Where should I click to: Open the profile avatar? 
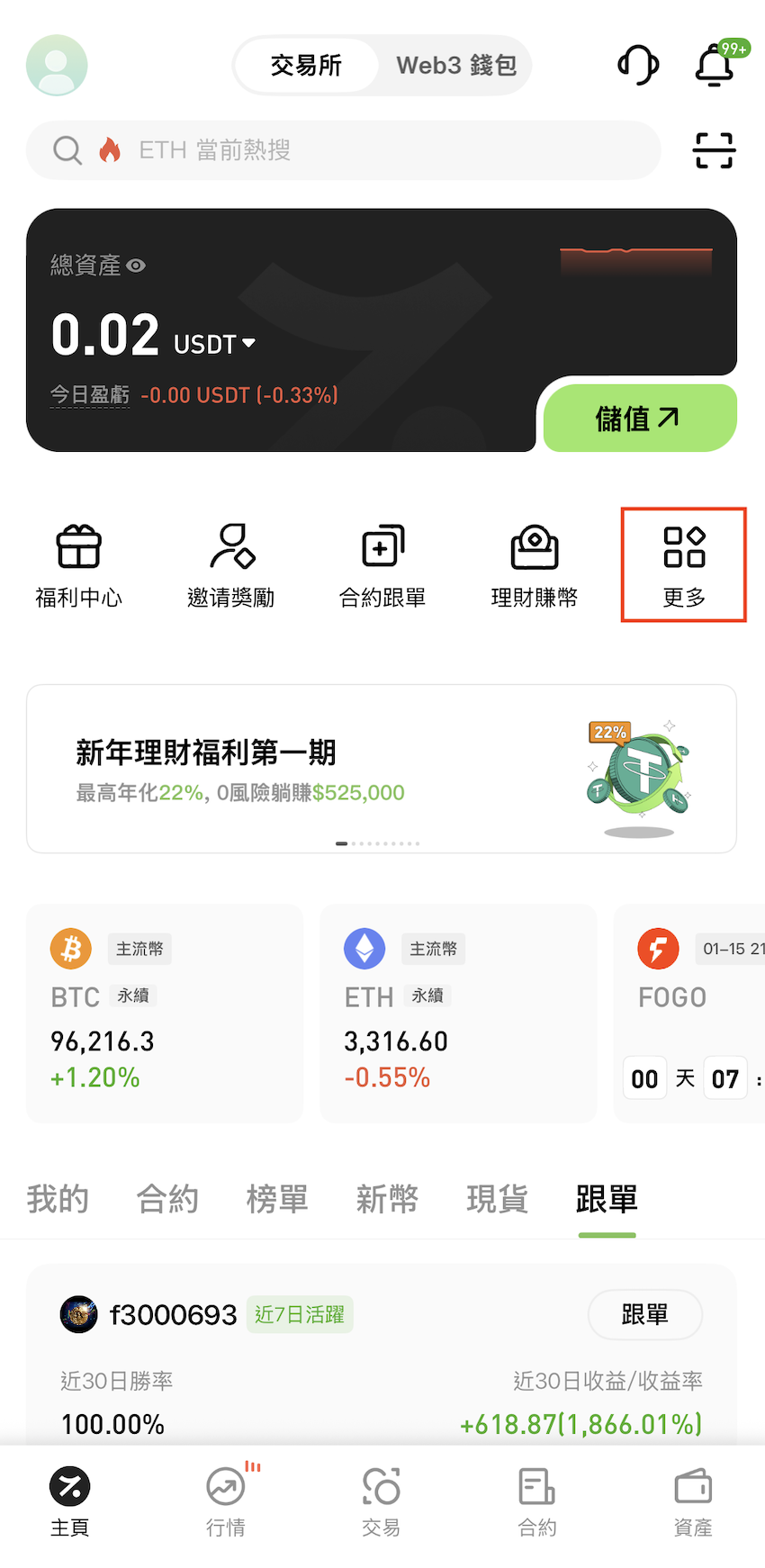tap(57, 66)
